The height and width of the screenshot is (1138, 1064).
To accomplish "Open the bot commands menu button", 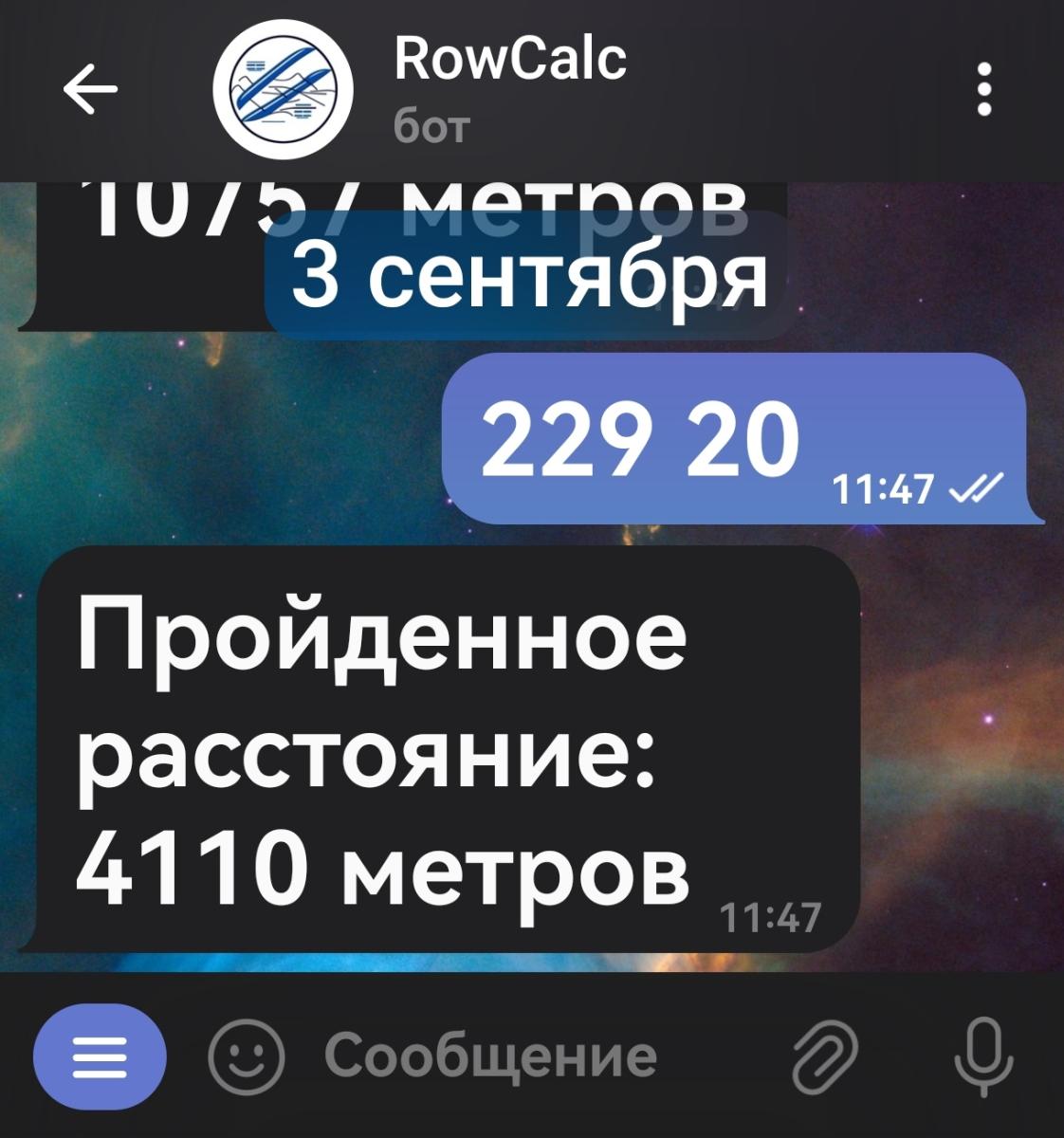I will pos(100,1055).
